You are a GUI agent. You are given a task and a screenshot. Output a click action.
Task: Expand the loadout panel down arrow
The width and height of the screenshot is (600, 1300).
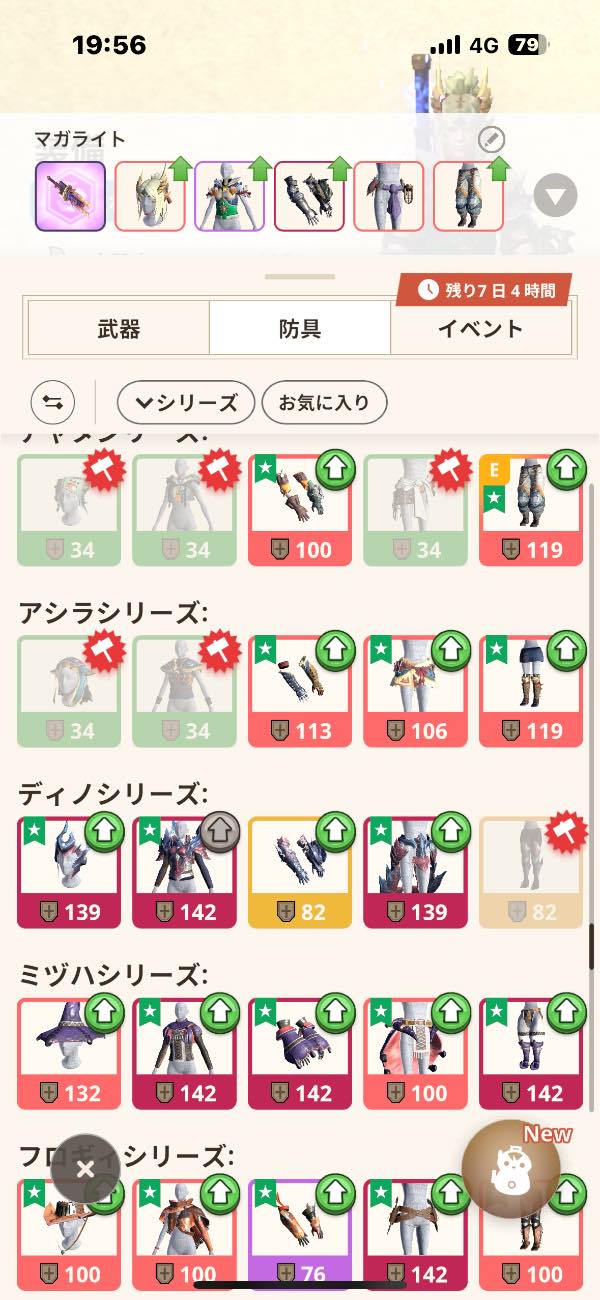555,195
